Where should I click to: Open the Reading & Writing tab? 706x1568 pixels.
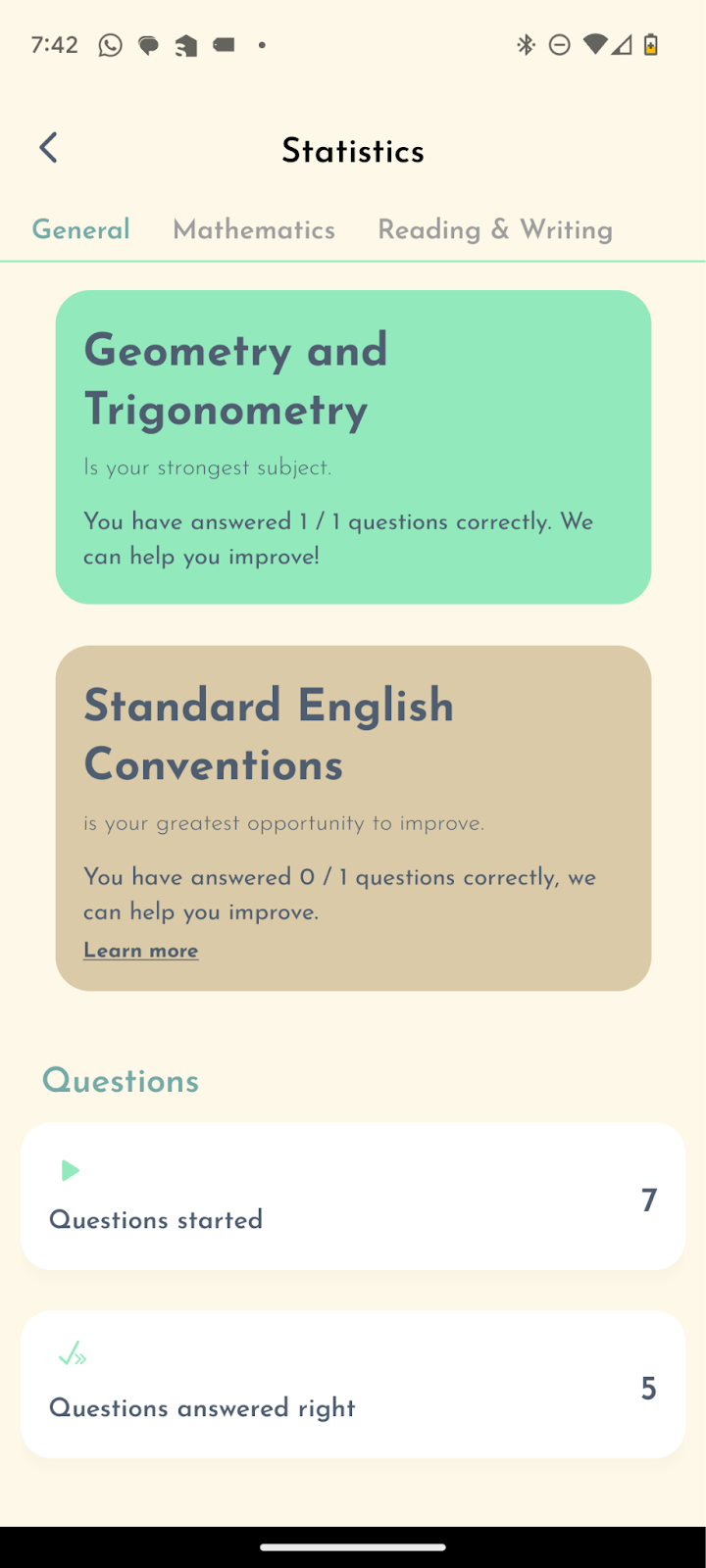[495, 230]
